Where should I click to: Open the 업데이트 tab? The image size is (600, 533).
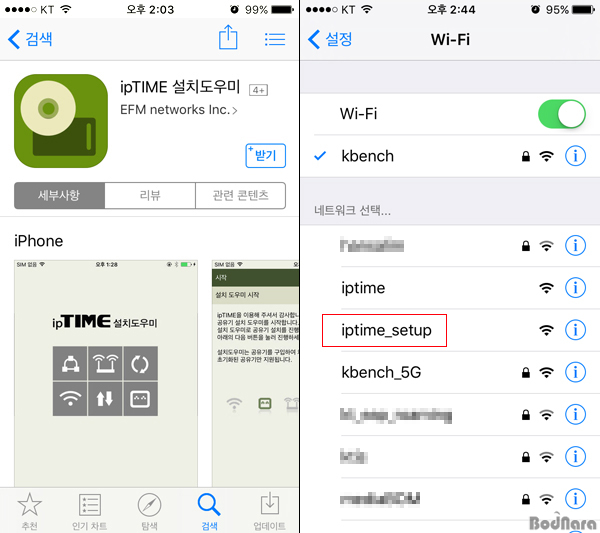coord(269,510)
